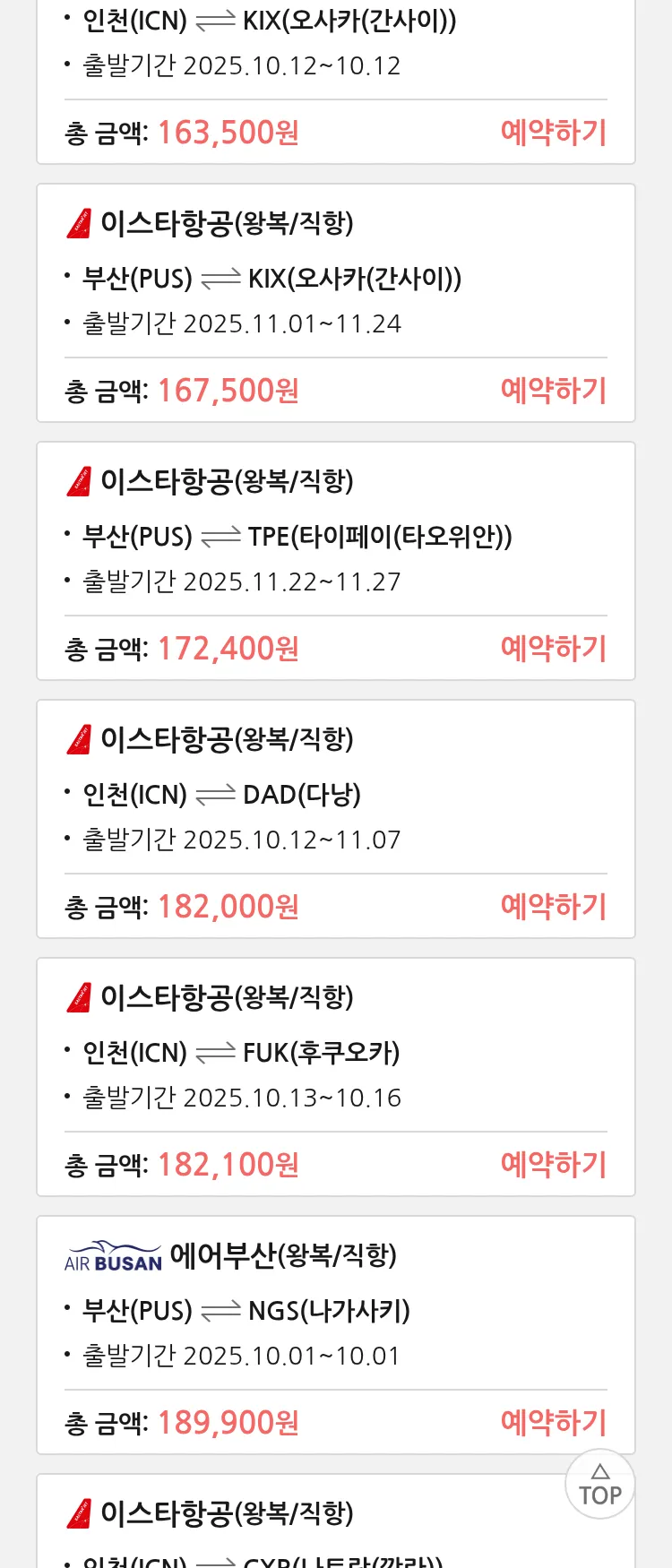The width and height of the screenshot is (672, 1568).
Task: Jump to top with the TOP button
Action: pos(599,1485)
